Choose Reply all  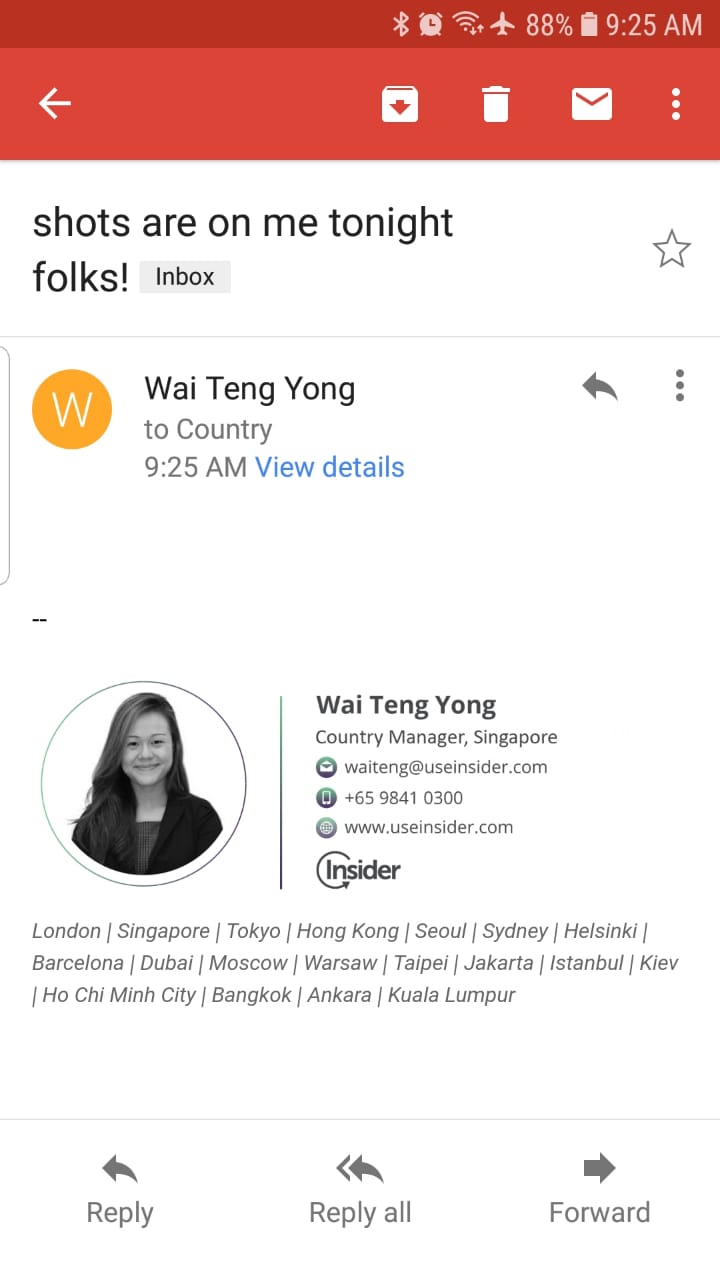(360, 1190)
